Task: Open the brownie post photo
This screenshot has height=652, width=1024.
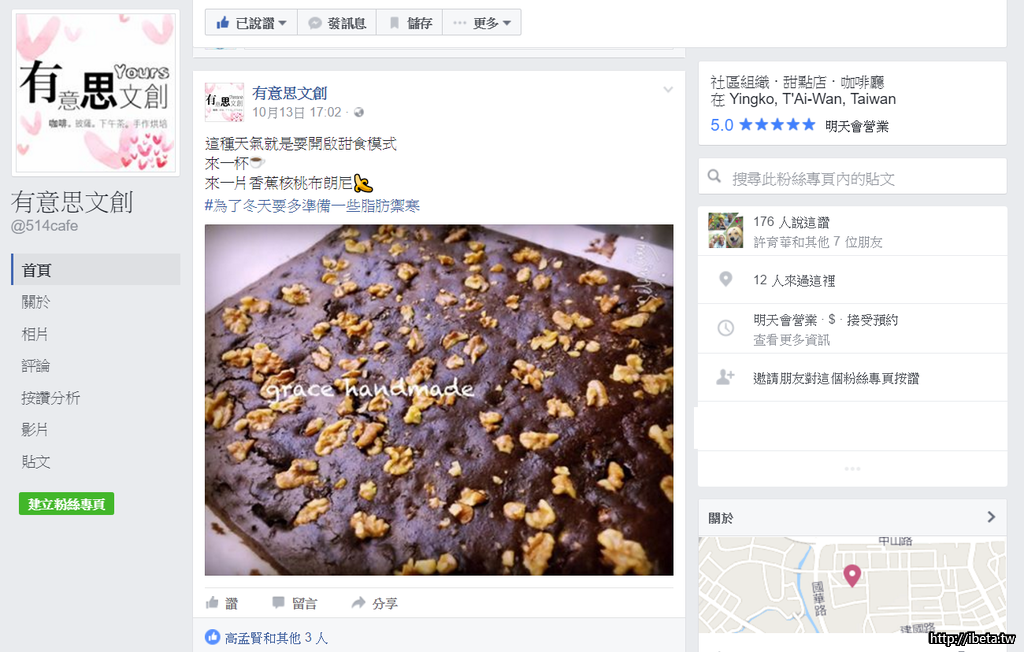Action: coord(439,400)
